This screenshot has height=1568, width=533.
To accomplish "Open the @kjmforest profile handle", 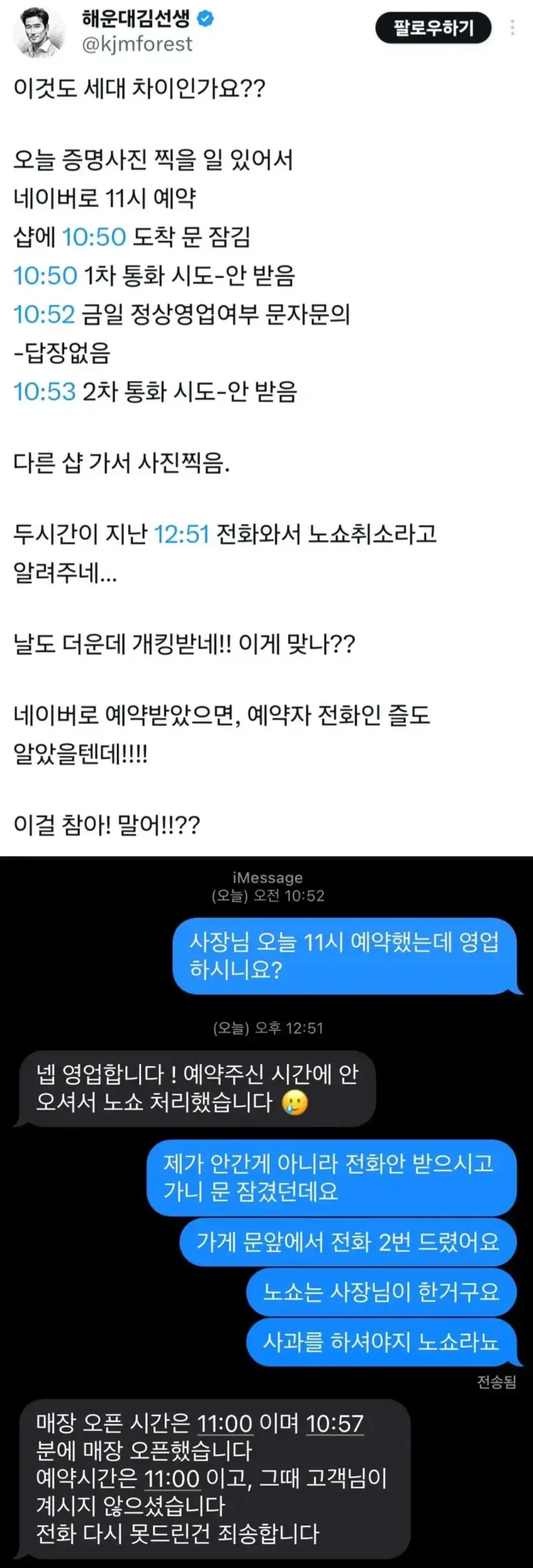I will [137, 45].
